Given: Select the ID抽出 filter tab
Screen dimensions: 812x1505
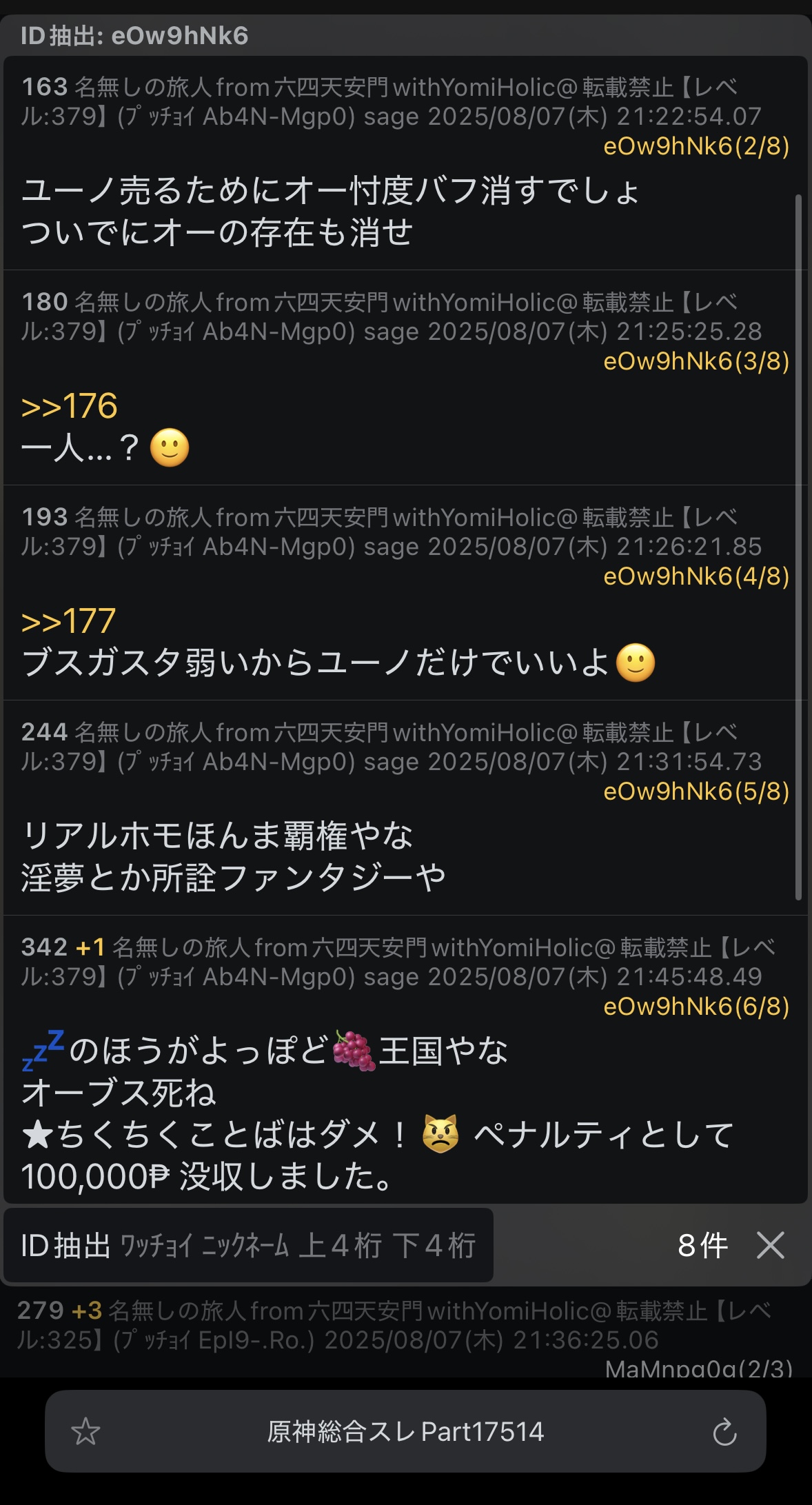Looking at the screenshot, I should [x=65, y=1245].
